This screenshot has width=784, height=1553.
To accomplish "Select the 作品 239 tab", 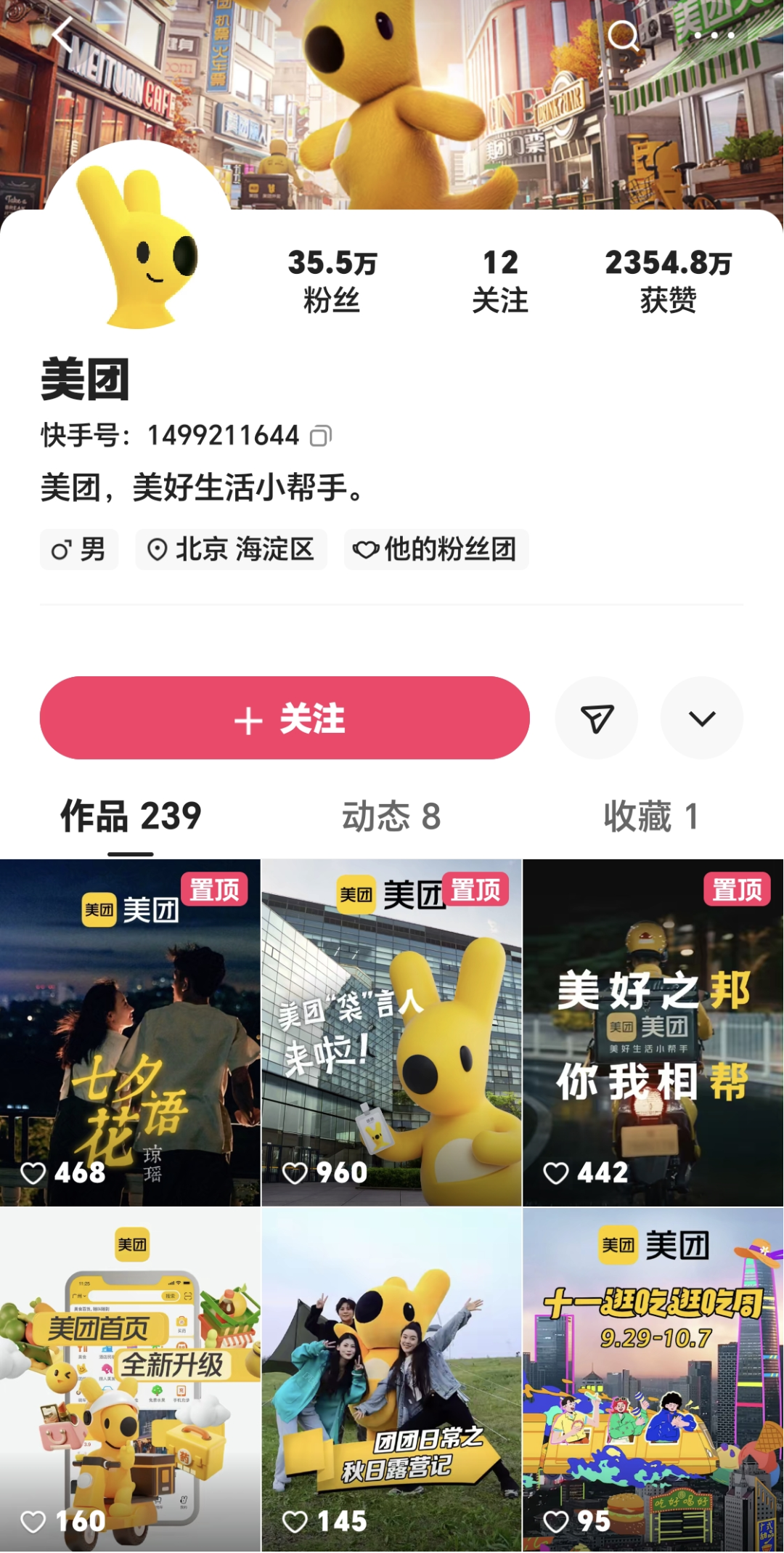I will click(131, 816).
